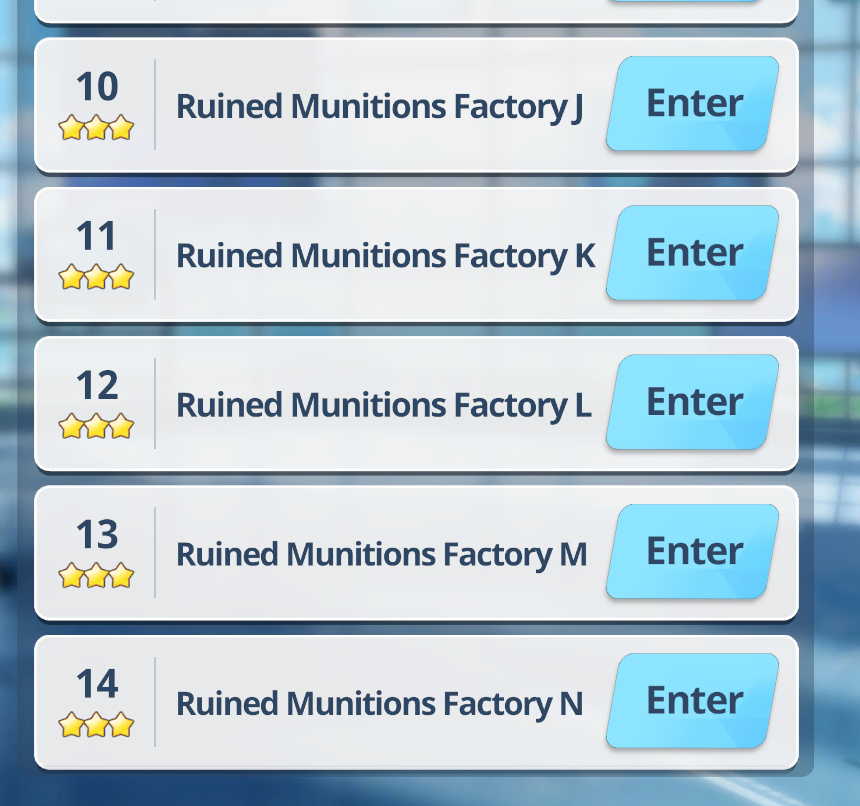Tap Enter for Ruined Munitions Factory L

point(693,402)
